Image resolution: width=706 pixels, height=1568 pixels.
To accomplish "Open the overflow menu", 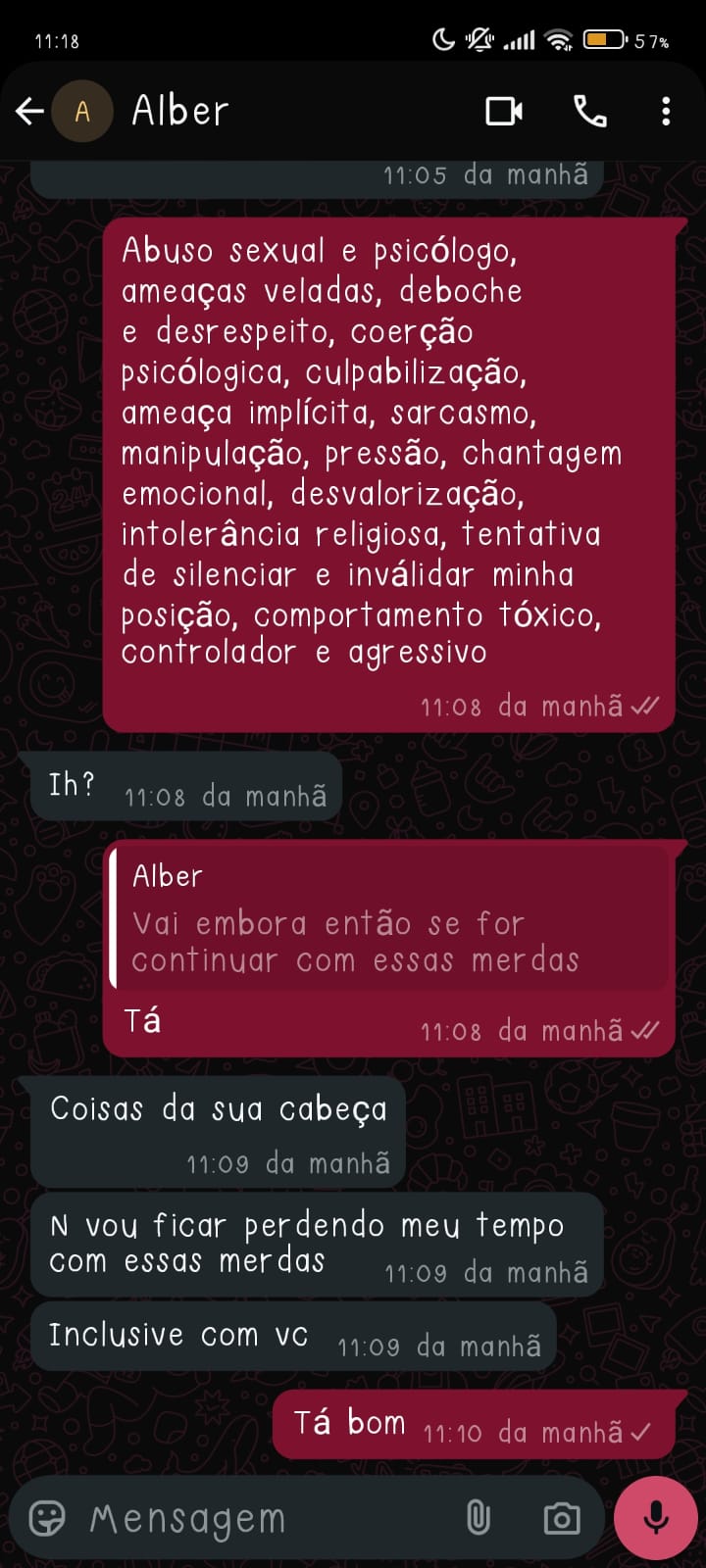I will pos(666,112).
